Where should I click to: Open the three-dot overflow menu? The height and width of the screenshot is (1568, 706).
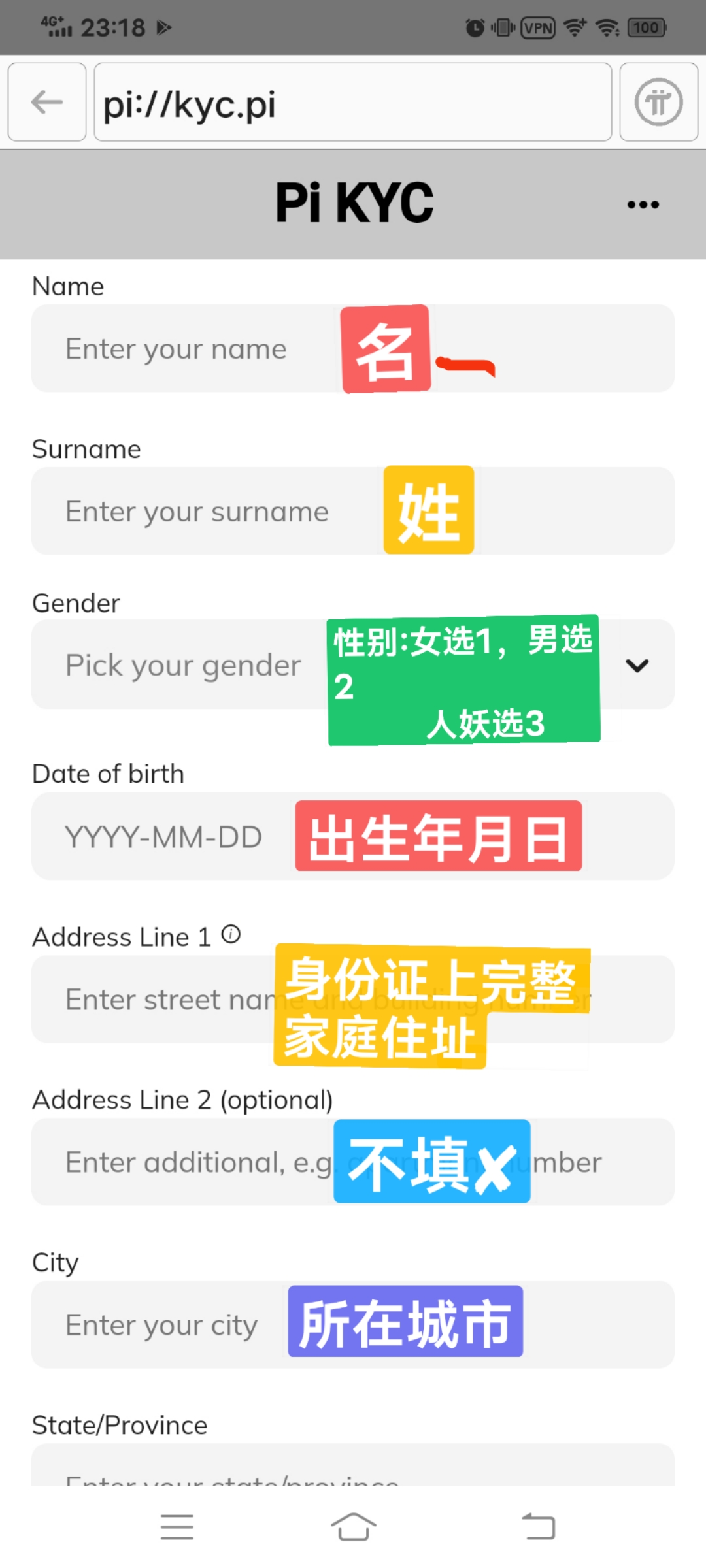click(x=643, y=204)
